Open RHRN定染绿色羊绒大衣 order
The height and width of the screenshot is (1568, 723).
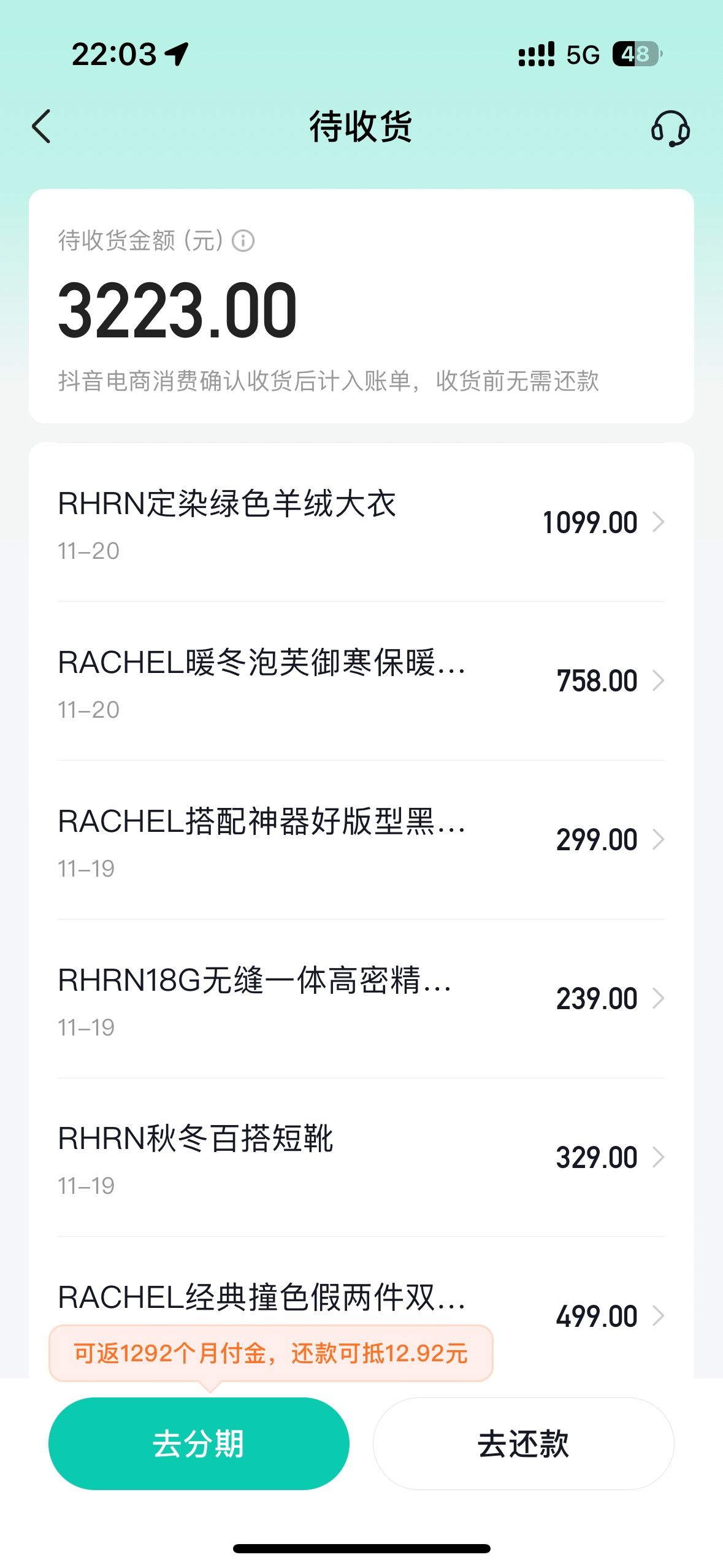[x=361, y=523]
